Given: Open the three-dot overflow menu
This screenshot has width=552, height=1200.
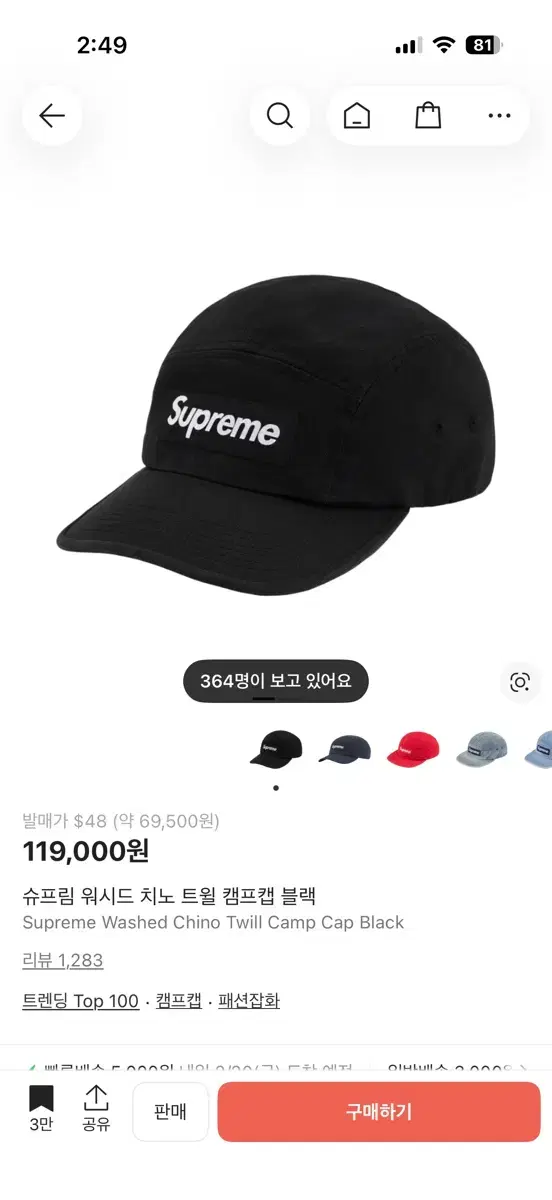Looking at the screenshot, I should [499, 116].
